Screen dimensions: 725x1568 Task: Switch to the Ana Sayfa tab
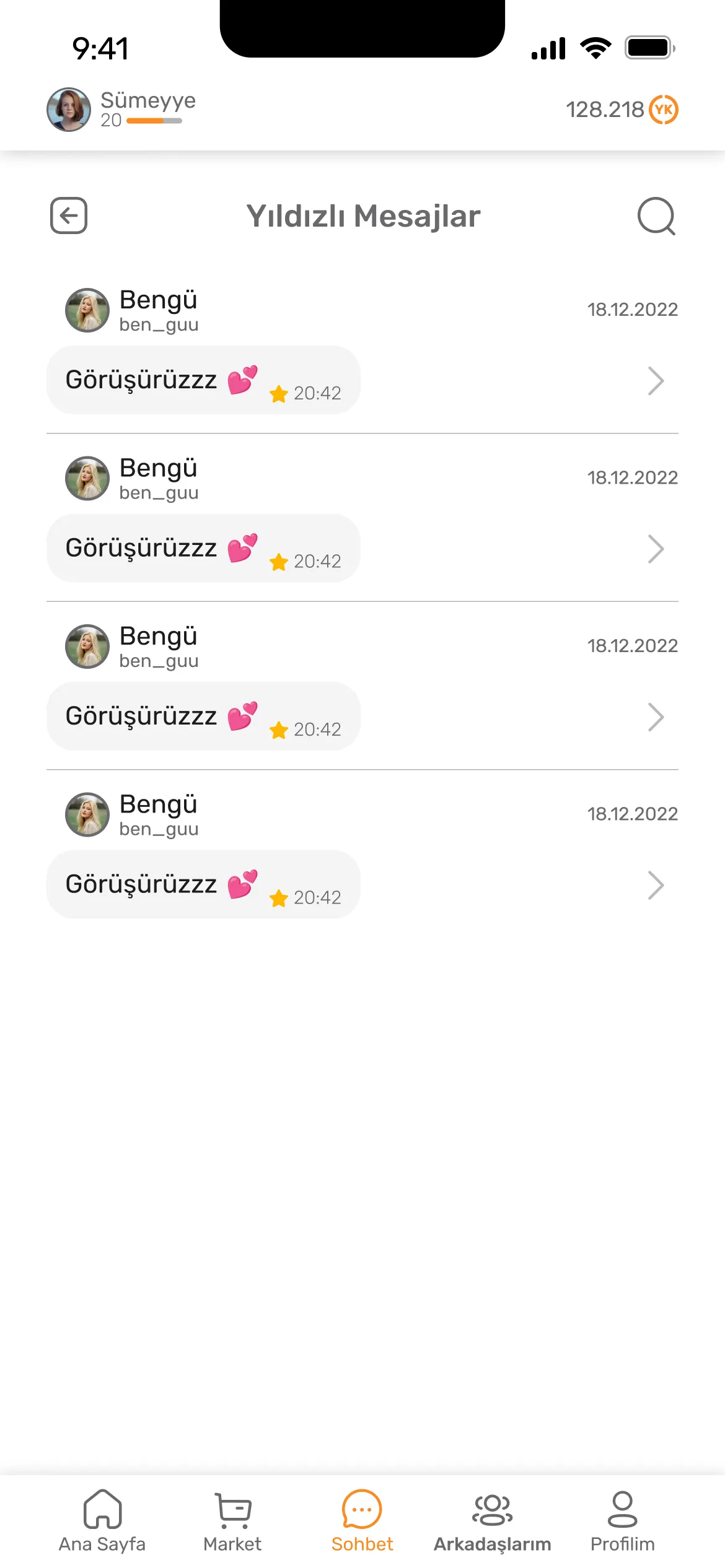tap(102, 1521)
